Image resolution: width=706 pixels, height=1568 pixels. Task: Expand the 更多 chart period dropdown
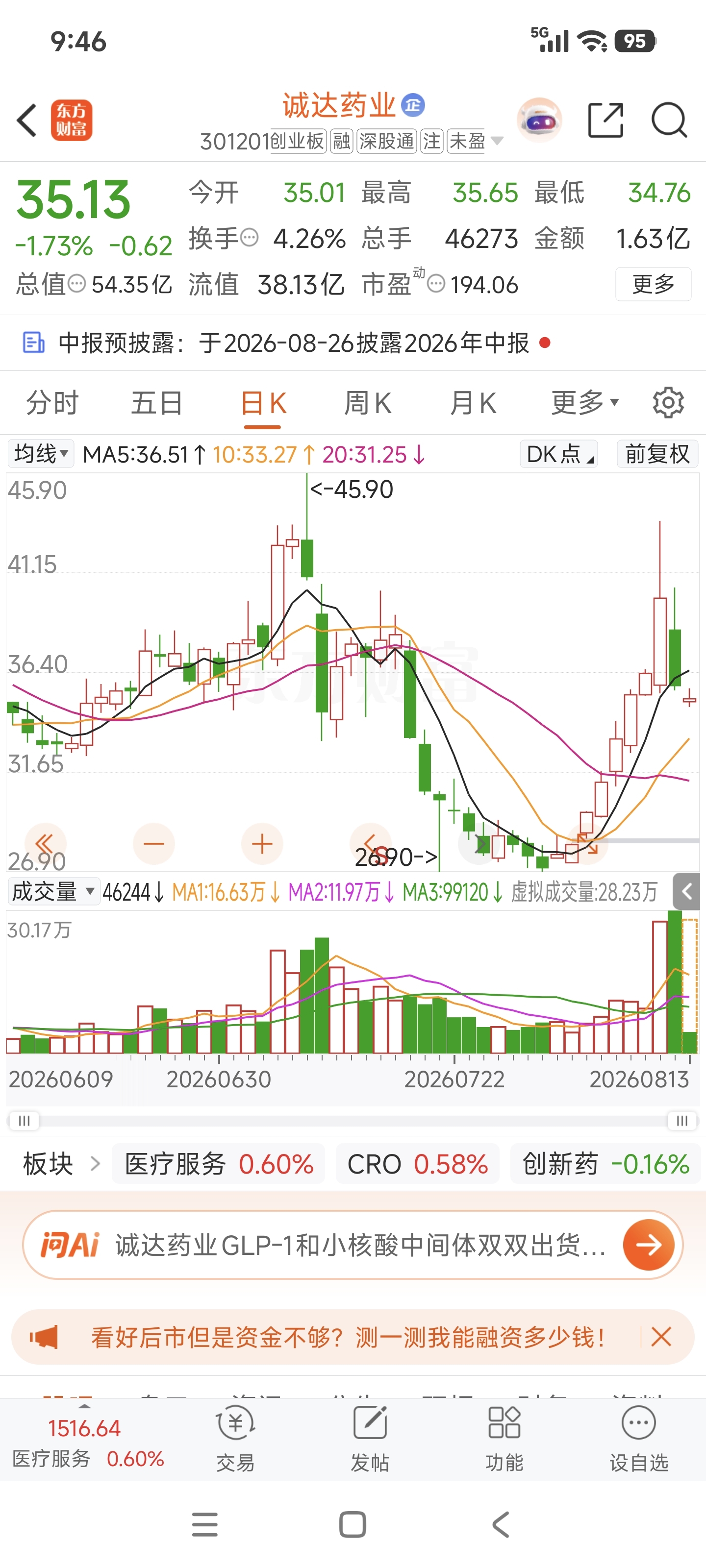coord(585,402)
